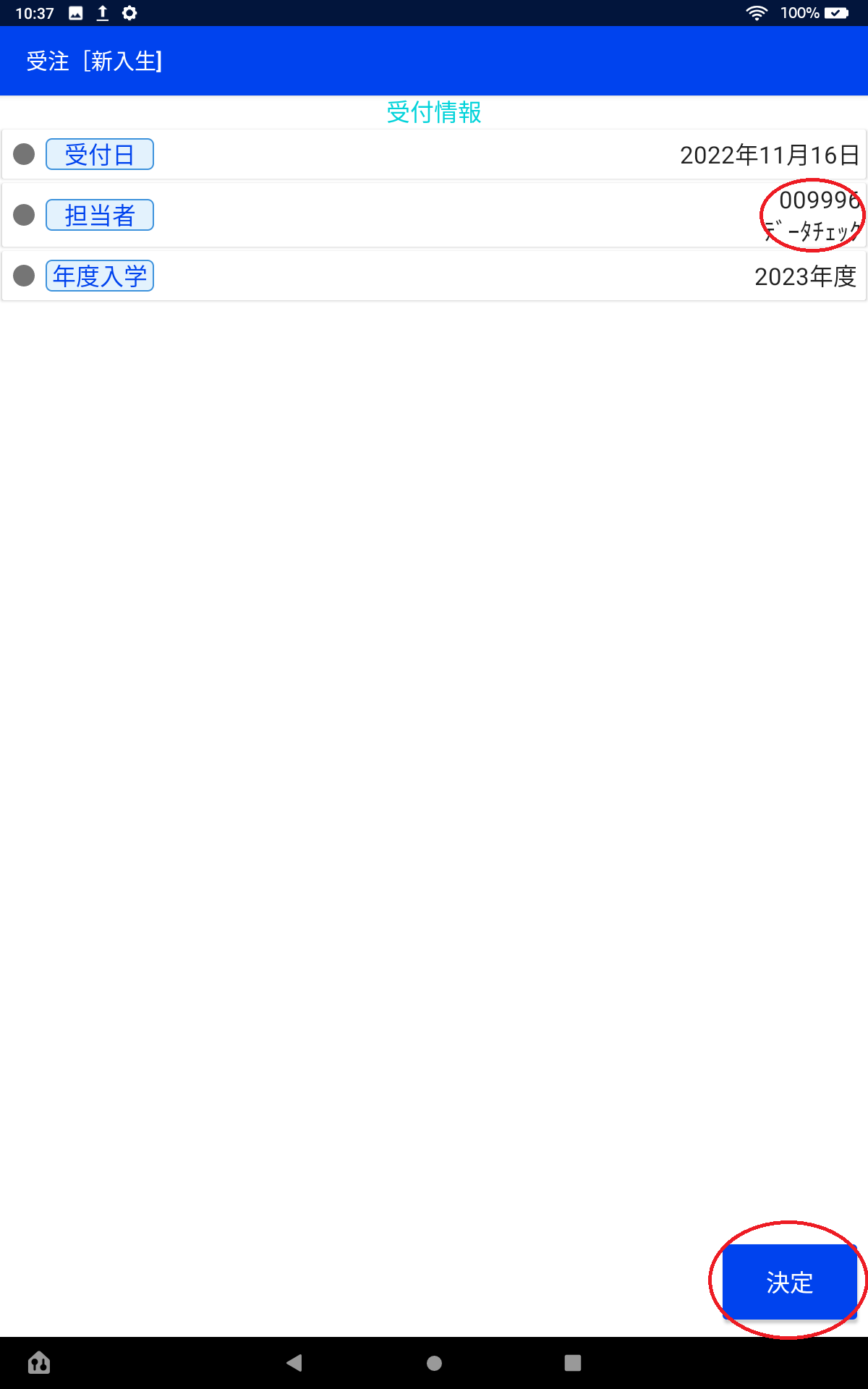Screen dimensions: 868x1389
Task: Change the 年度入学 year
Action: (x=100, y=276)
